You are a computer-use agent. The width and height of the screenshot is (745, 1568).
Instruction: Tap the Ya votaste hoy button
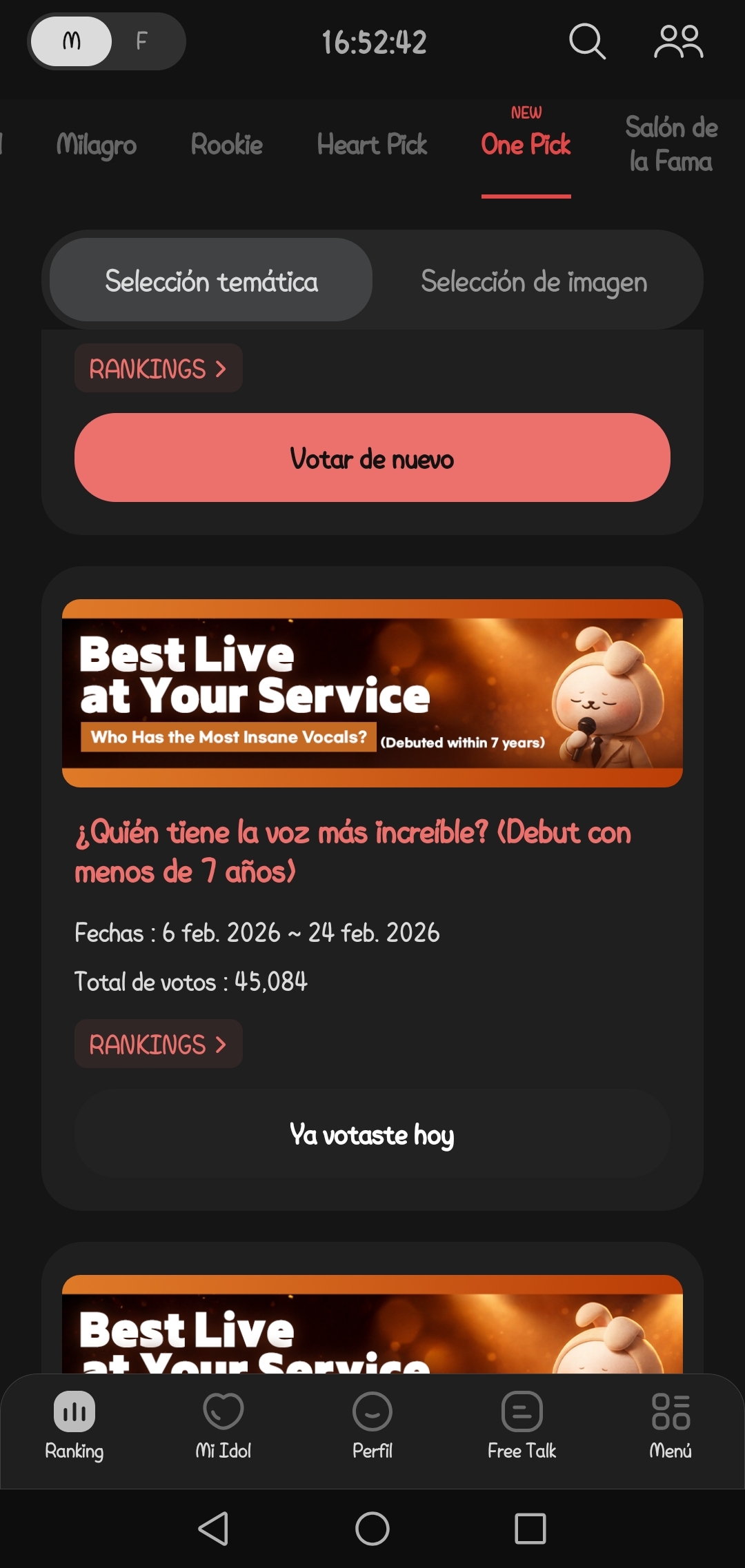click(372, 1134)
